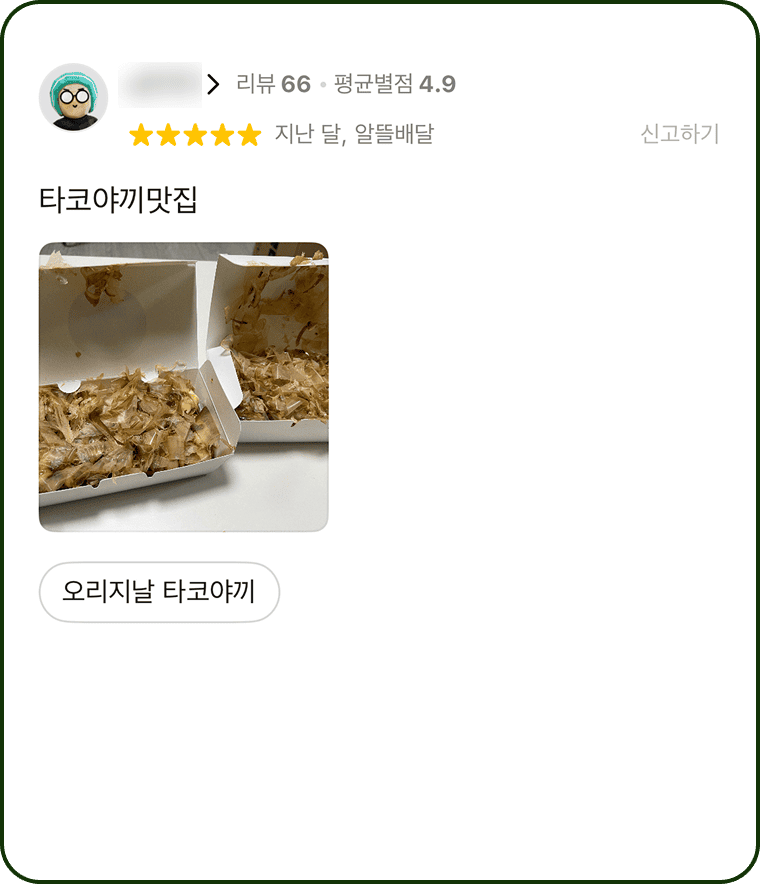Select the last star in the rating
Screen dimensions: 760x884
251,133
